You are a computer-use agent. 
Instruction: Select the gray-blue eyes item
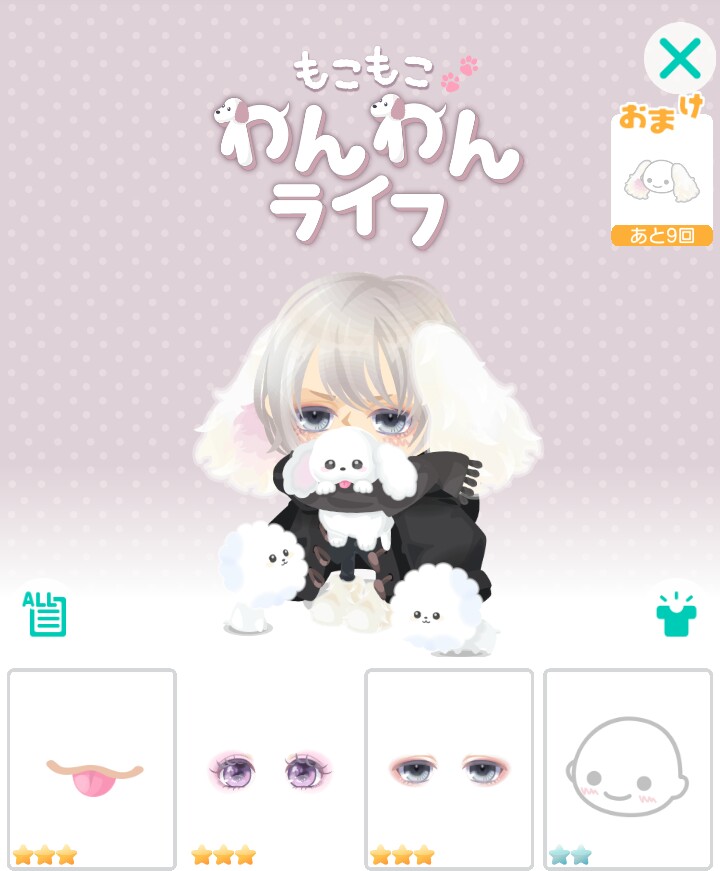[x=449, y=769]
